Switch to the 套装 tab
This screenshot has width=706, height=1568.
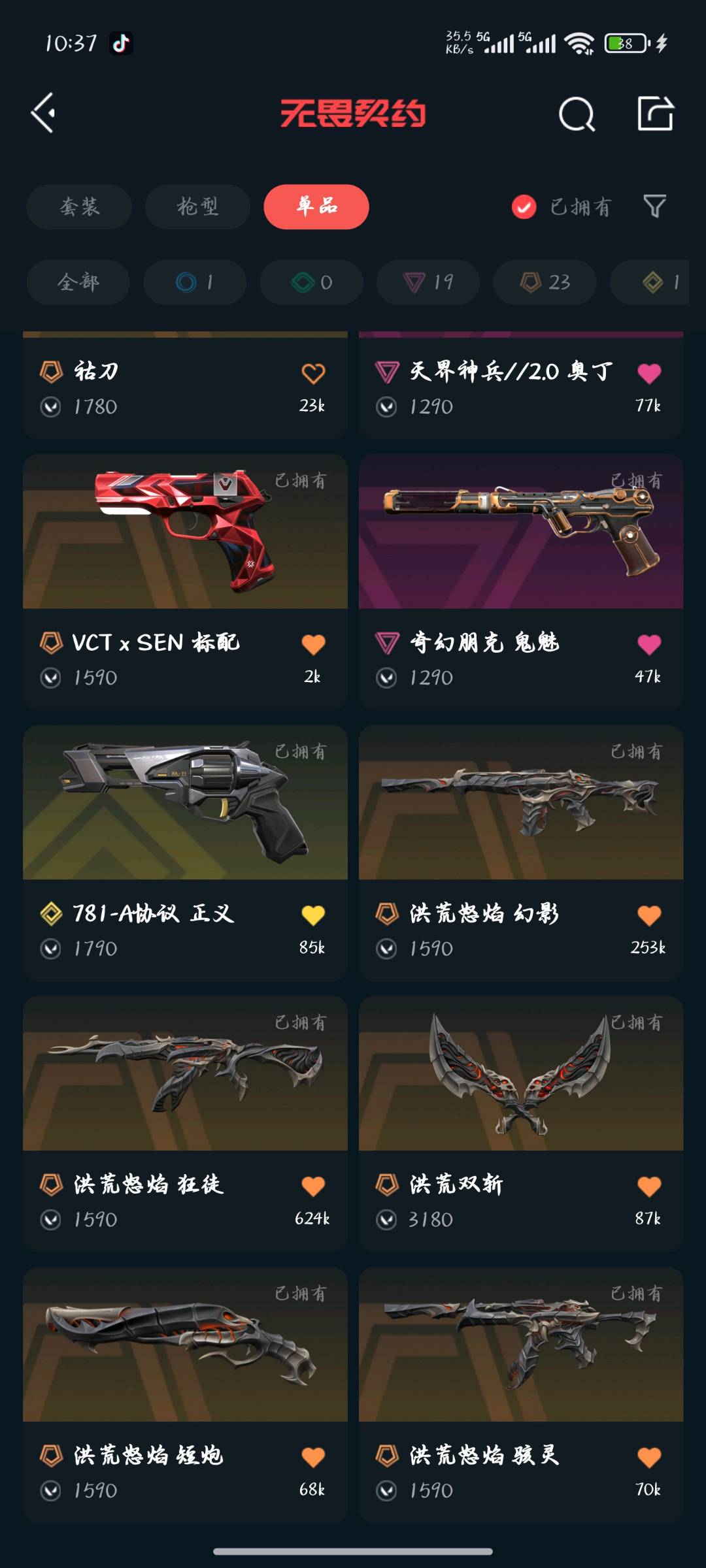(x=79, y=206)
